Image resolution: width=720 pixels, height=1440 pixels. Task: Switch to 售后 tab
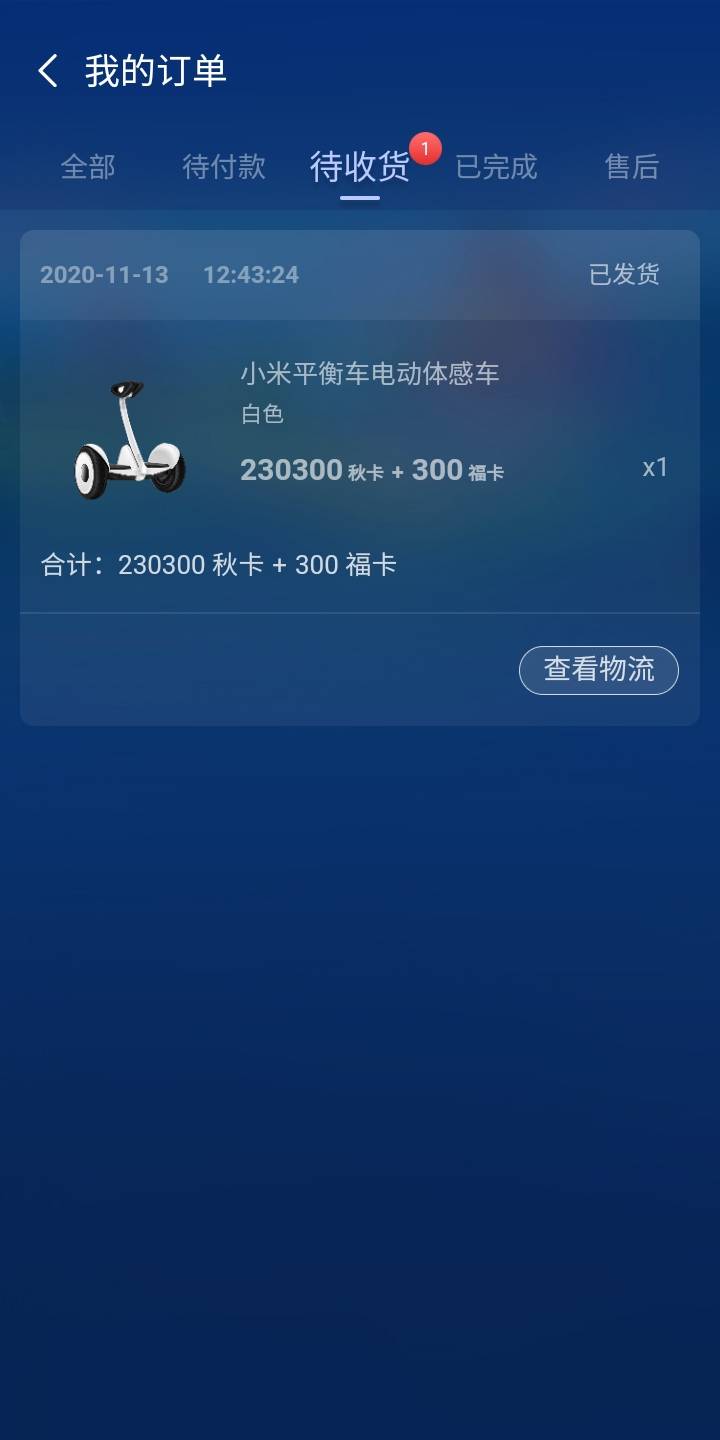tap(629, 166)
